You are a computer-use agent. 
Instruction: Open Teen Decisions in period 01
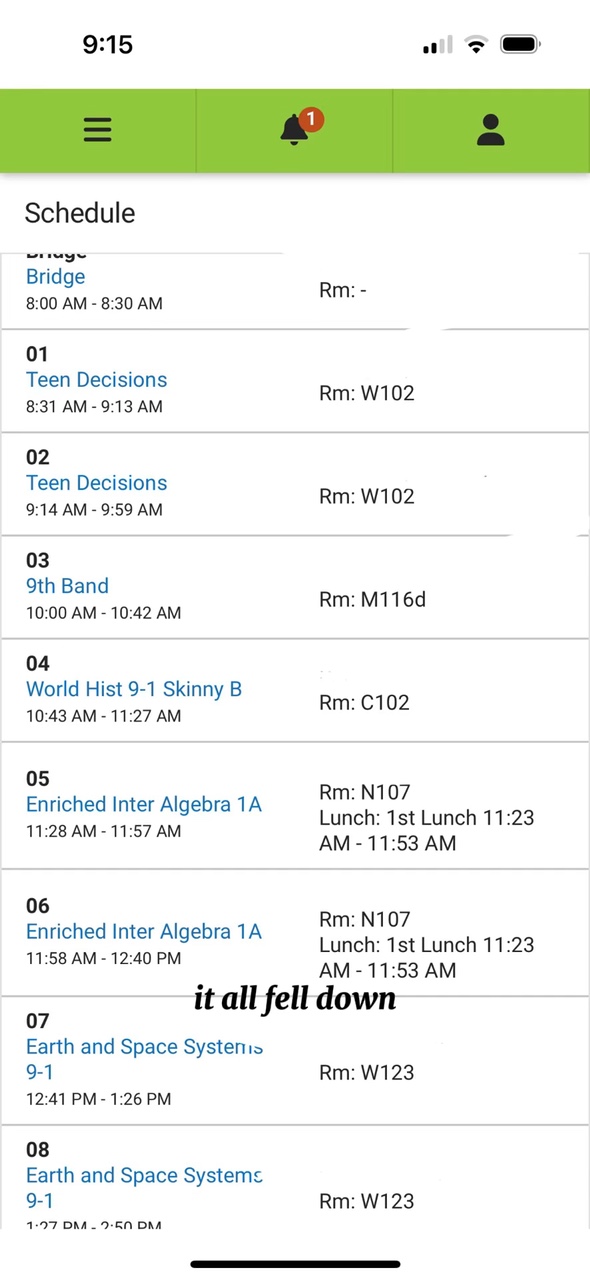pos(97,380)
